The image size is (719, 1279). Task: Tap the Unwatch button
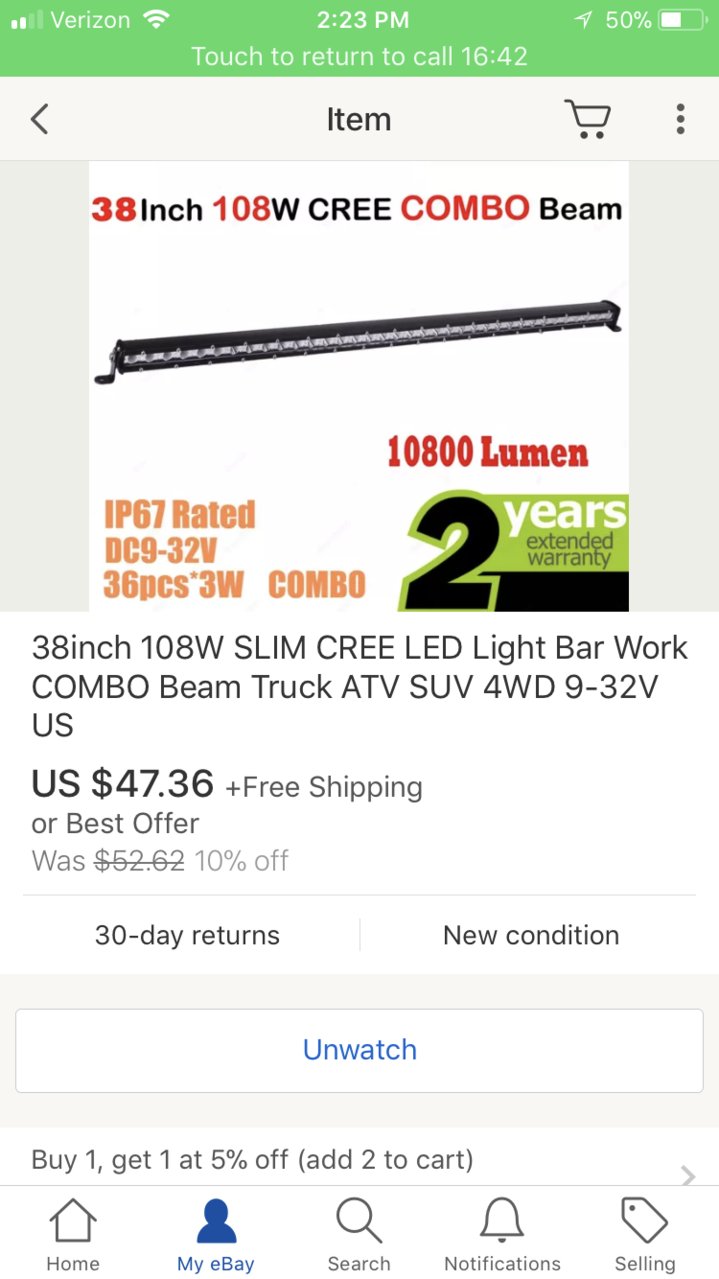click(x=359, y=1050)
